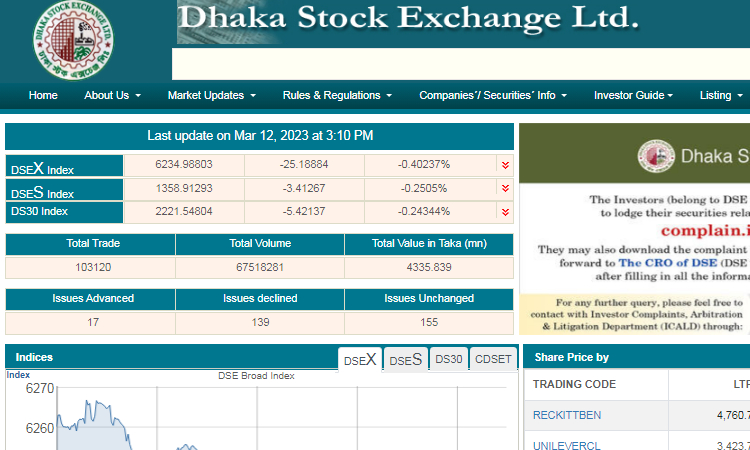This screenshot has width=750, height=450.
Task: Expand the DSES Index row arrow
Action: tap(505, 188)
